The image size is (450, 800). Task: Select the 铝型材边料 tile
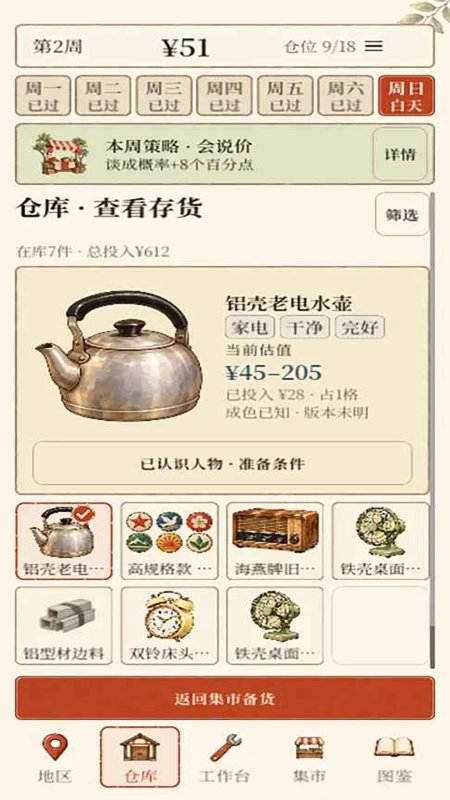tap(64, 626)
